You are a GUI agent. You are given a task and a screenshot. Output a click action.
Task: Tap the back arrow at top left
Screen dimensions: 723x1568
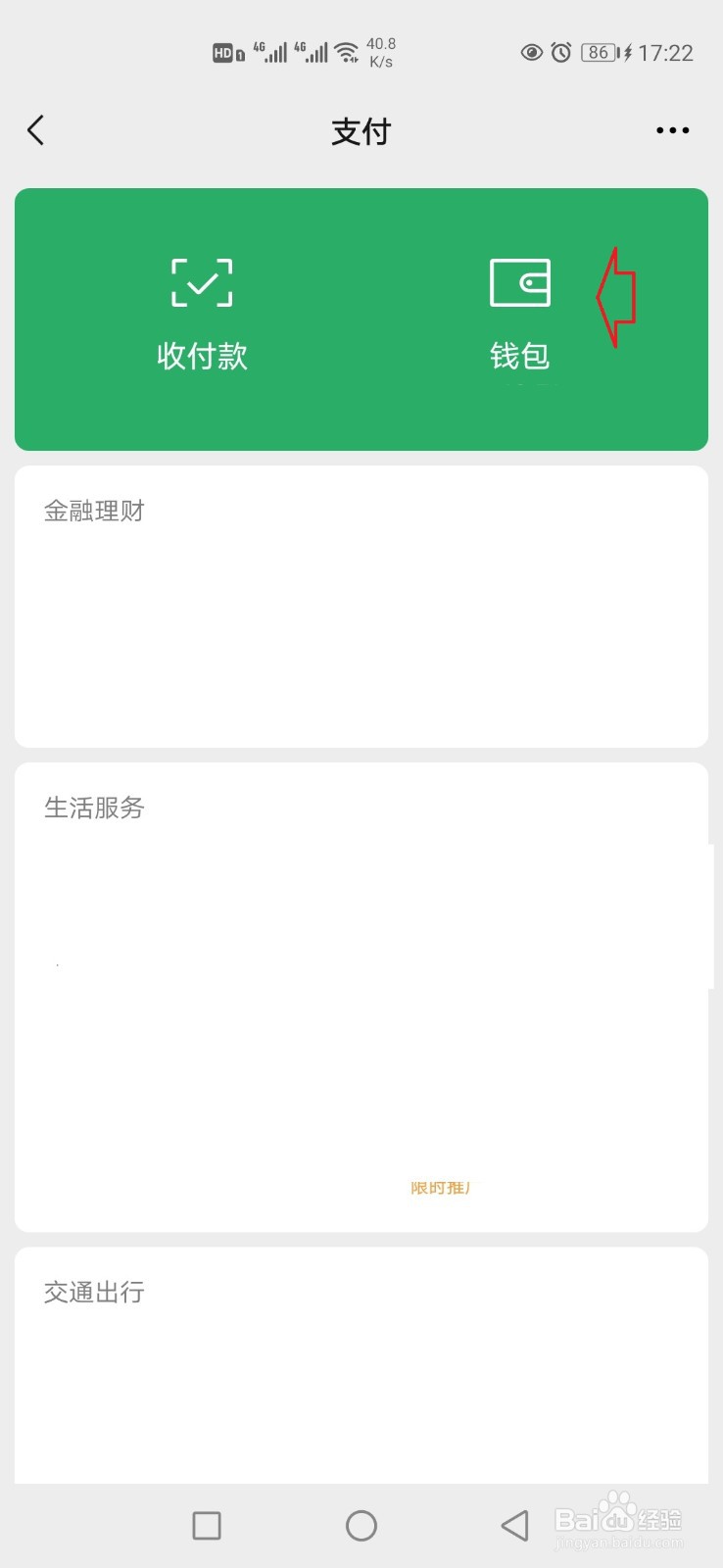(x=36, y=129)
